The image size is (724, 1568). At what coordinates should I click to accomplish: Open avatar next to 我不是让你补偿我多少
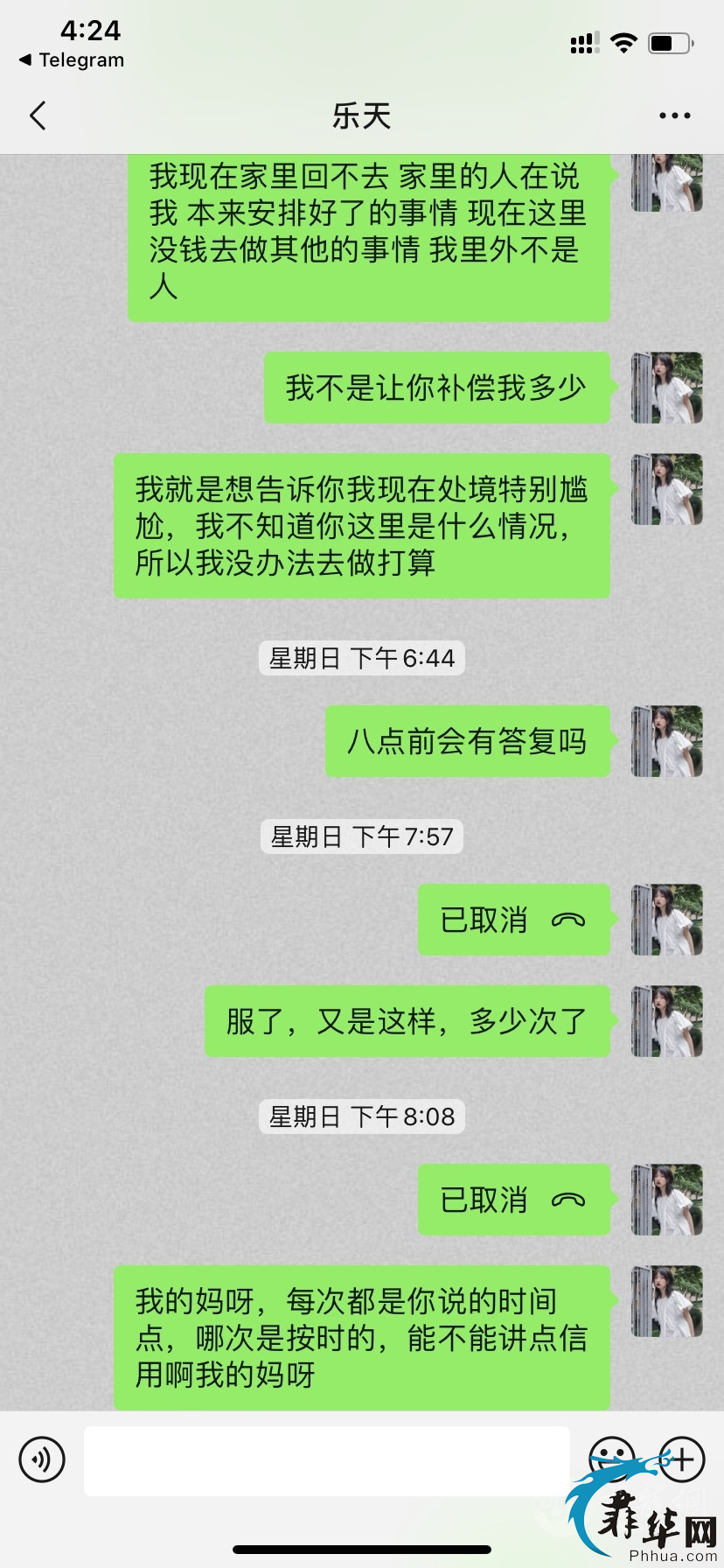[x=667, y=388]
